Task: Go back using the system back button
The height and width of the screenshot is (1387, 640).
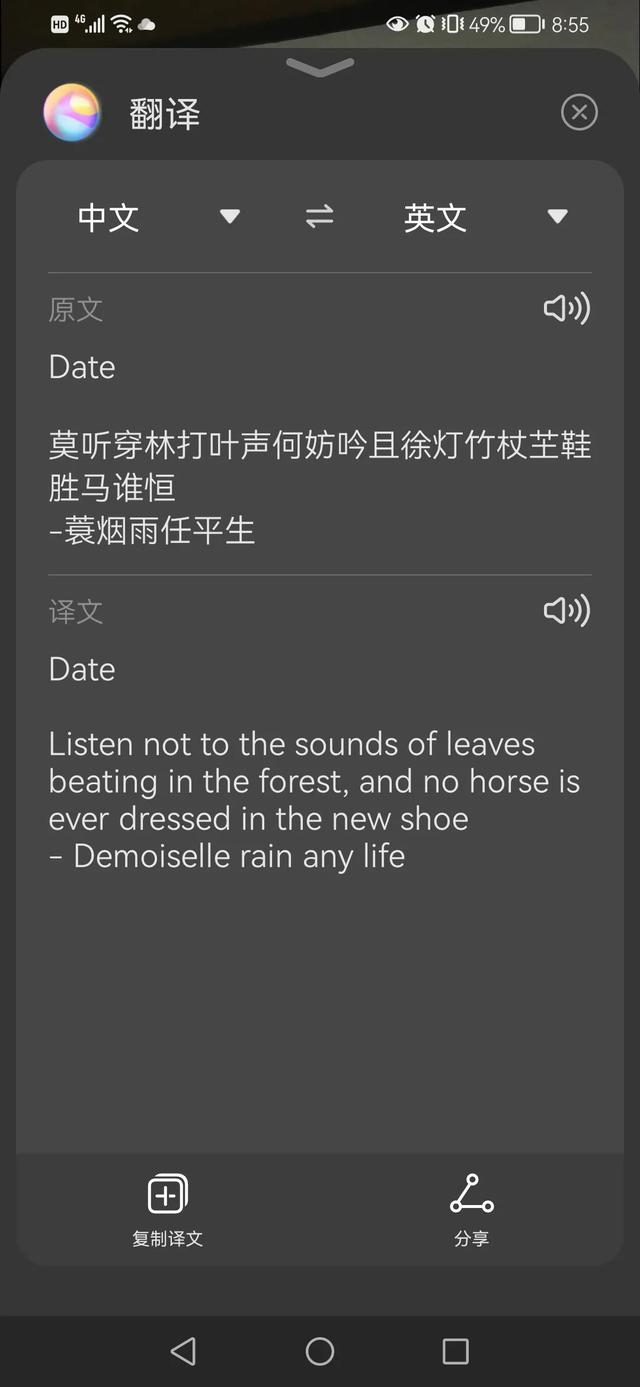Action: pos(183,1351)
